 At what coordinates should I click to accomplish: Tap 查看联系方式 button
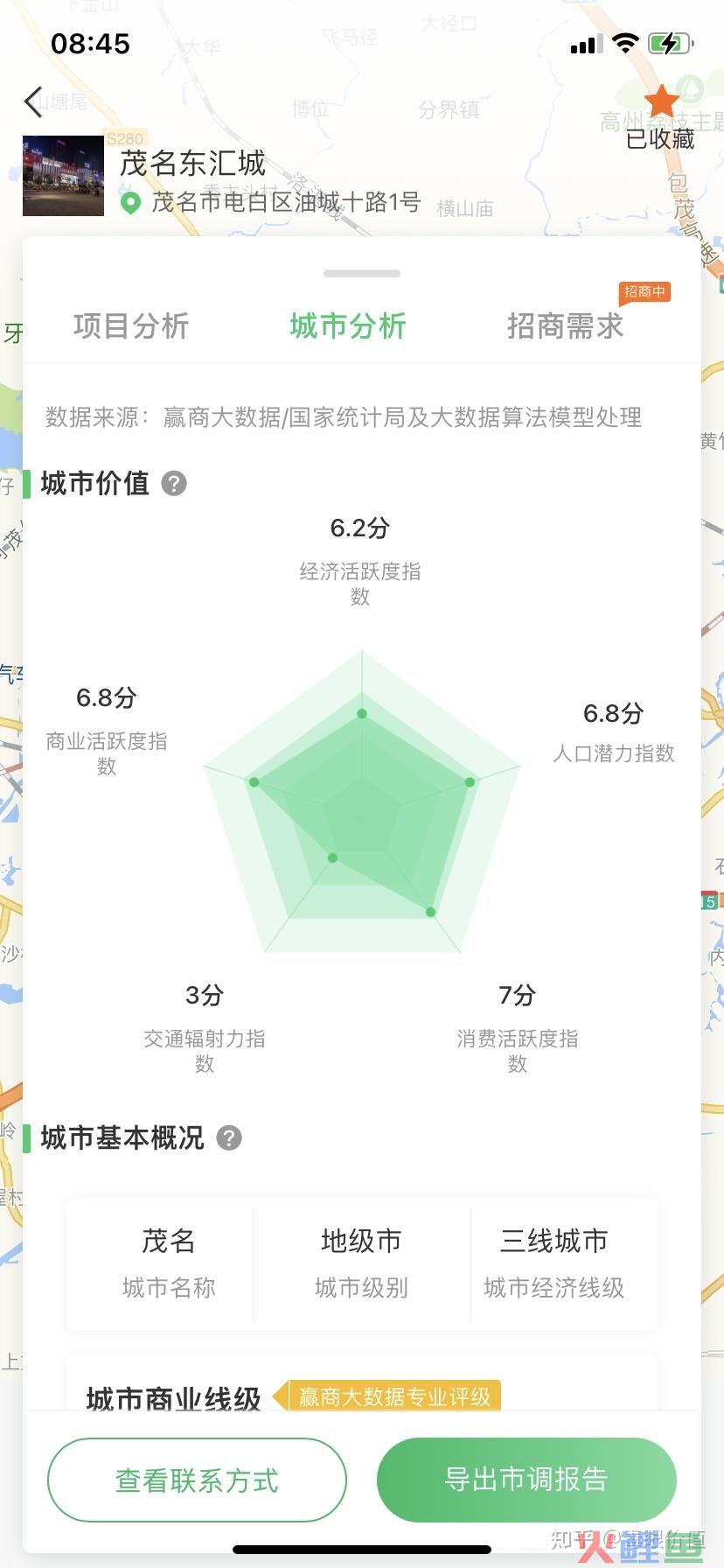pos(197,1480)
